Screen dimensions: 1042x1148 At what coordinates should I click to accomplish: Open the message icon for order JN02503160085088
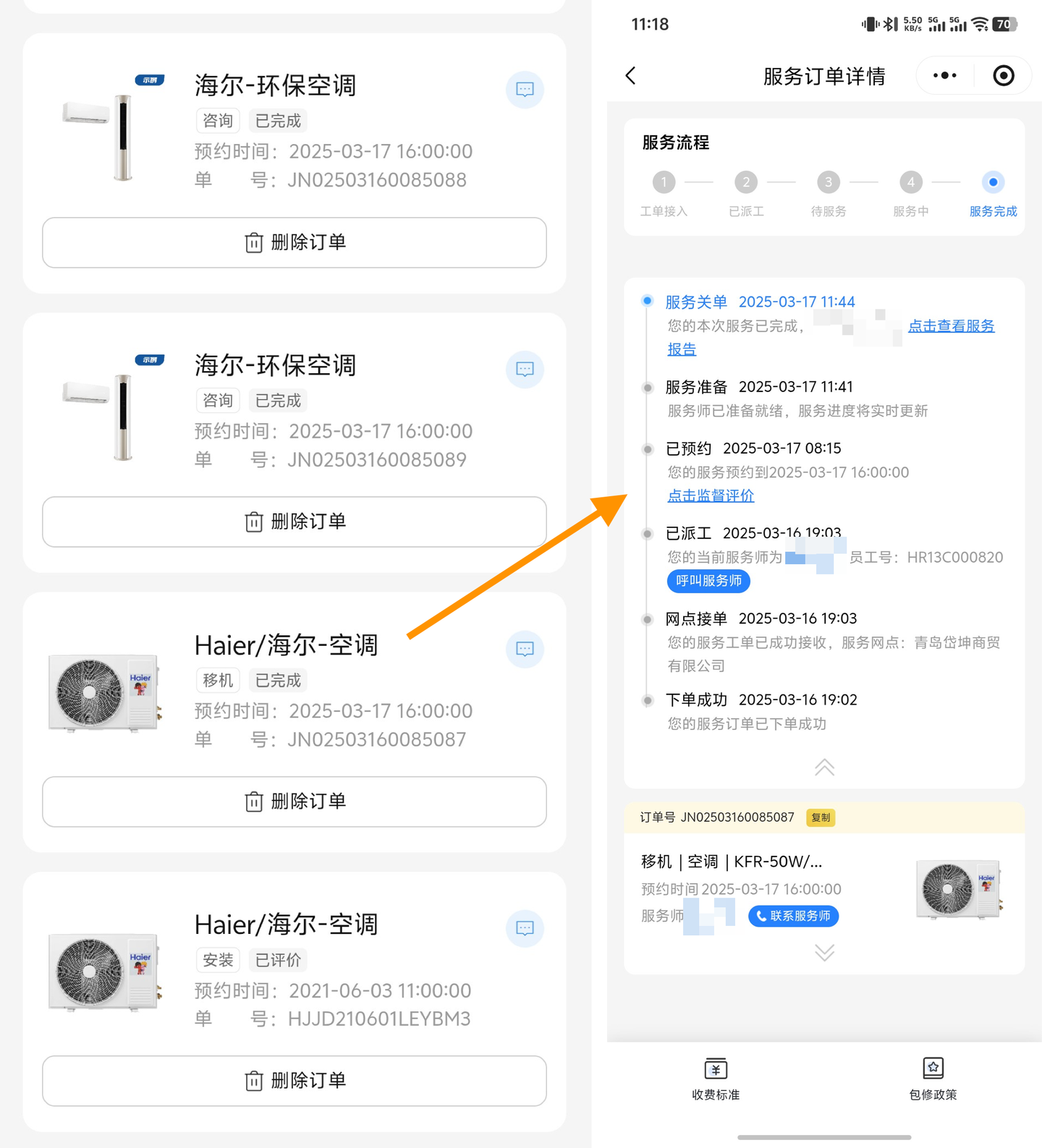525,90
